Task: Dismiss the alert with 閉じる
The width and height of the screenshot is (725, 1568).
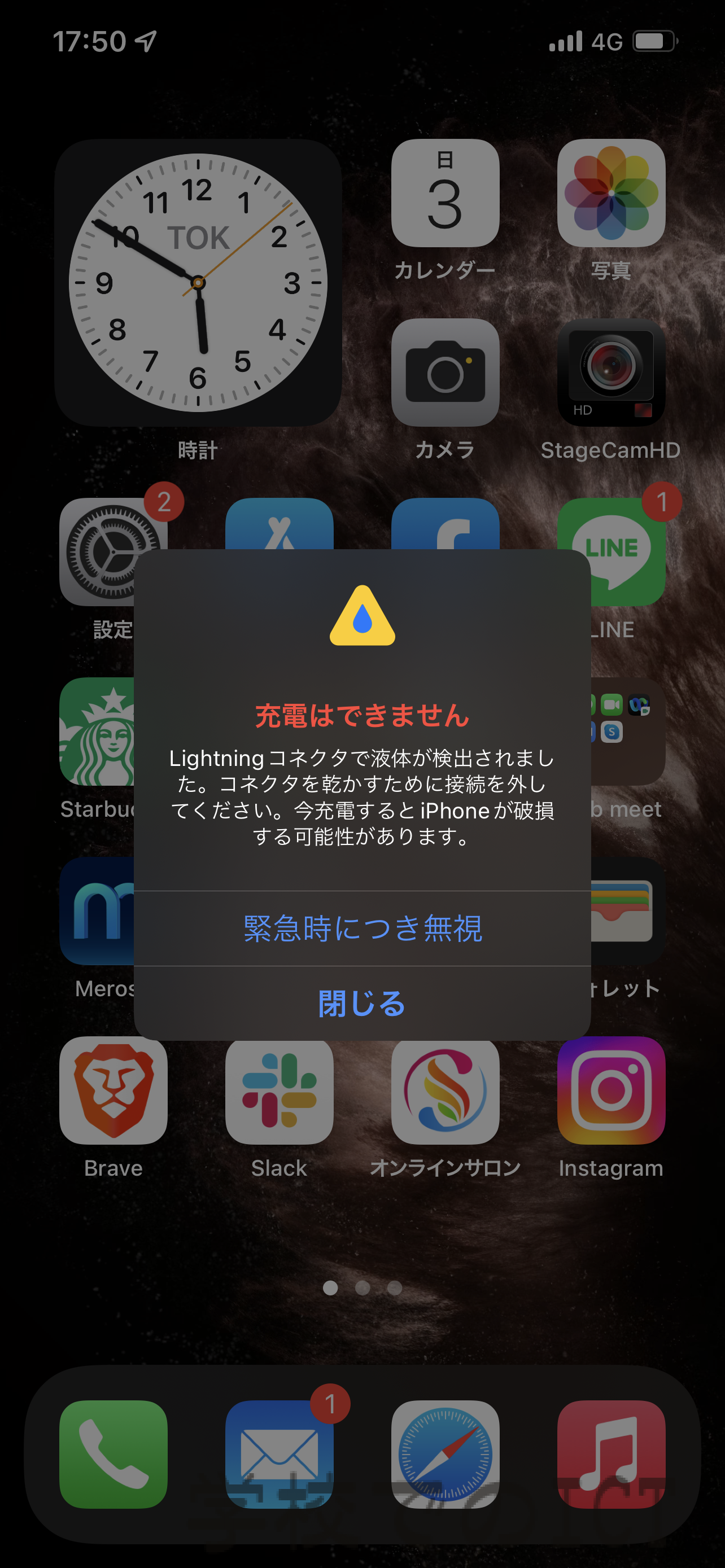Action: click(362, 1003)
